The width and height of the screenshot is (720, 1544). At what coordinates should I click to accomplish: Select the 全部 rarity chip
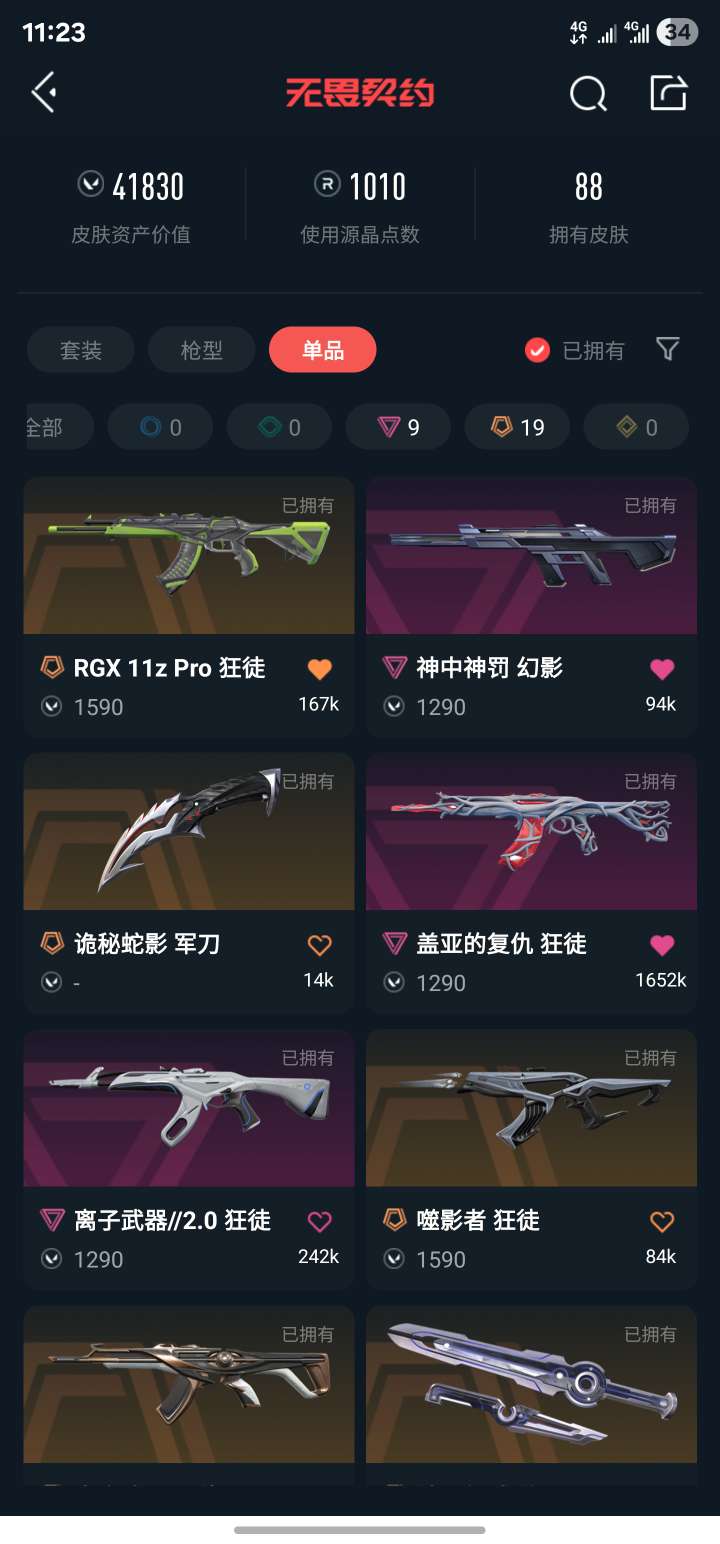tap(50, 427)
